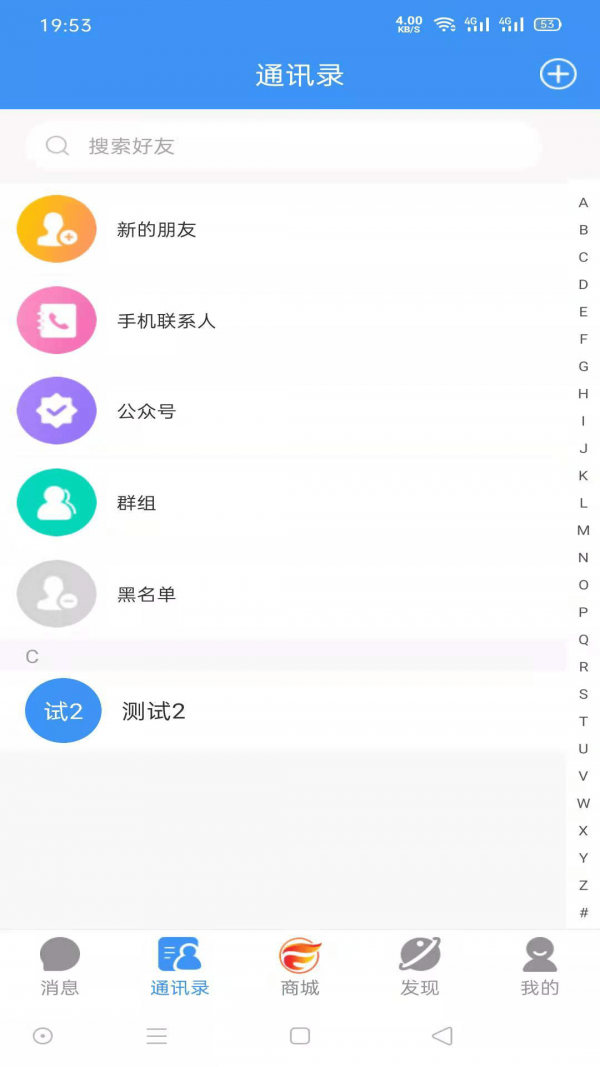Switch to the 消息 tab

coord(60,967)
